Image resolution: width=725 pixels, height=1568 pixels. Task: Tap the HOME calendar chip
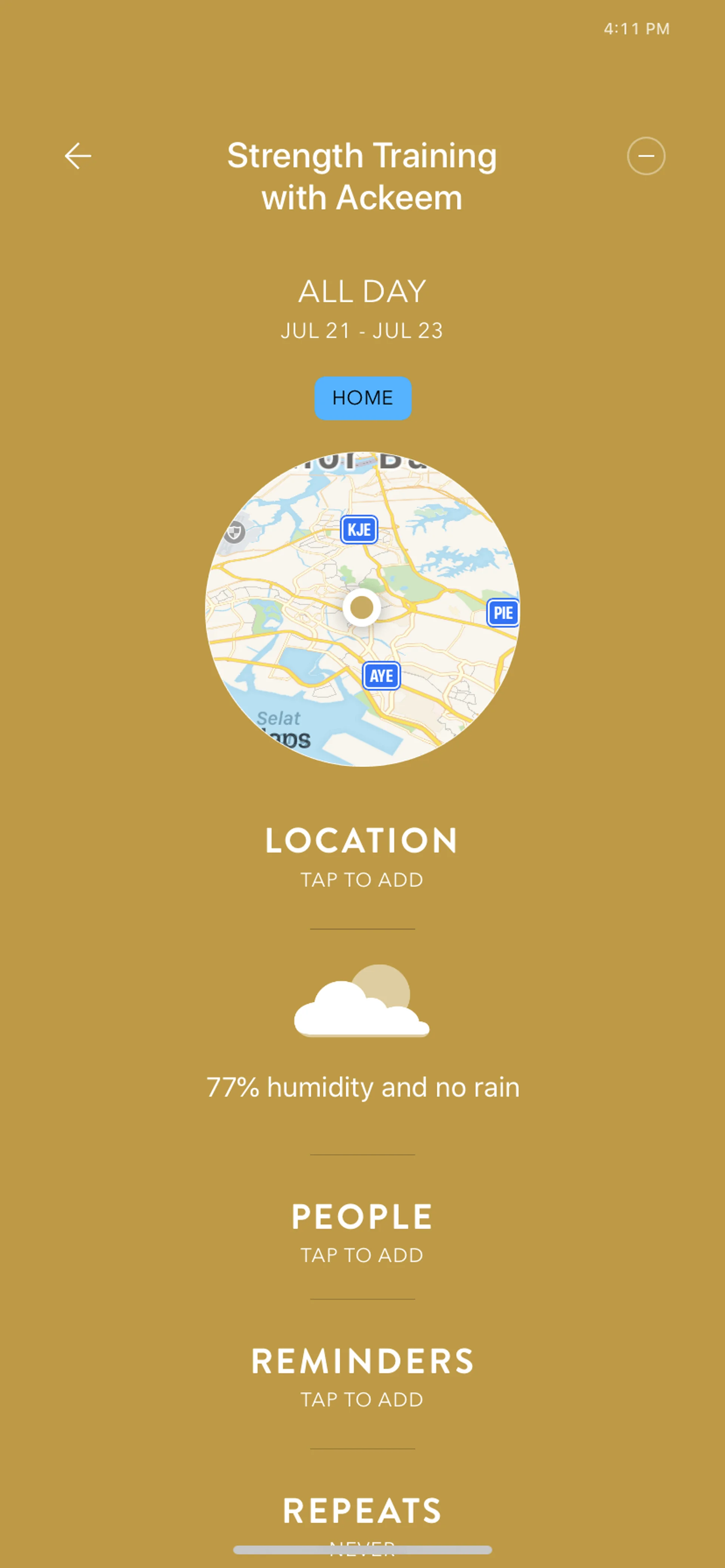[x=362, y=398]
